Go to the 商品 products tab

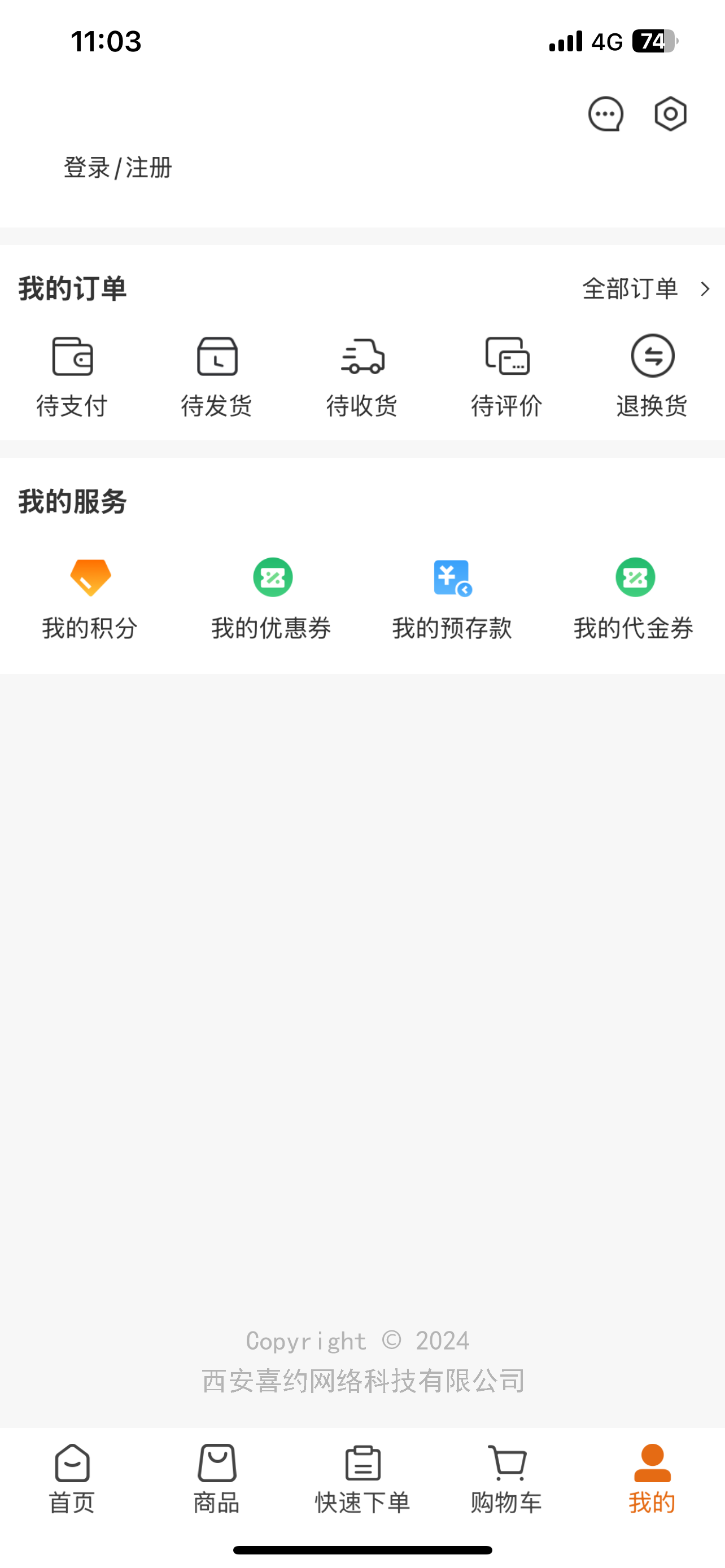tap(217, 1479)
